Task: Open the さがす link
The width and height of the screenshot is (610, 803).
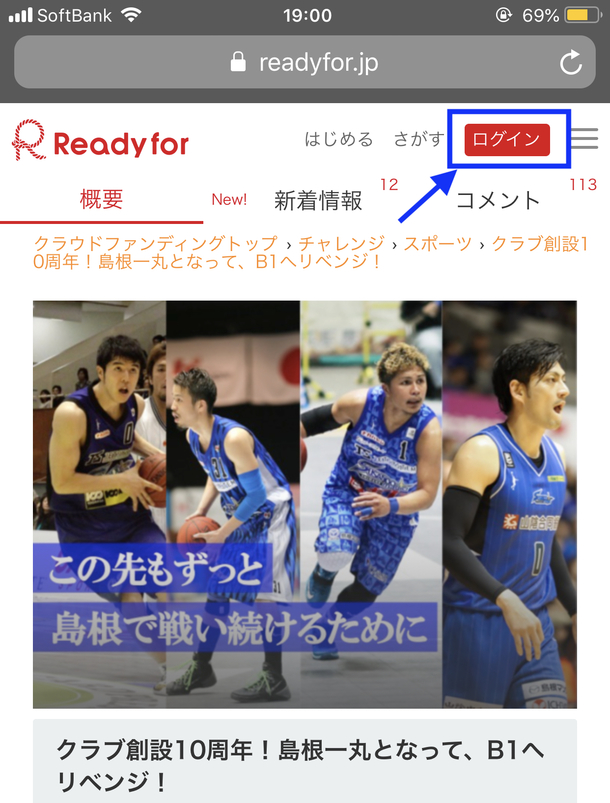Action: 418,140
